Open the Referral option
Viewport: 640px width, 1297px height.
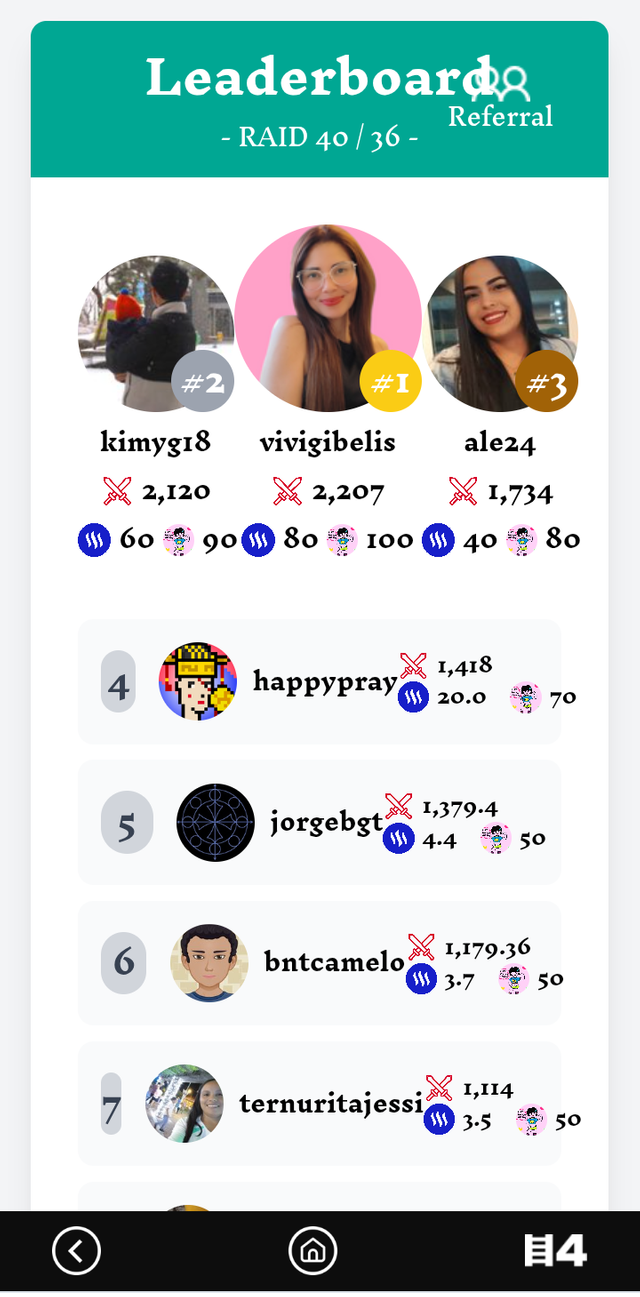tap(501, 98)
